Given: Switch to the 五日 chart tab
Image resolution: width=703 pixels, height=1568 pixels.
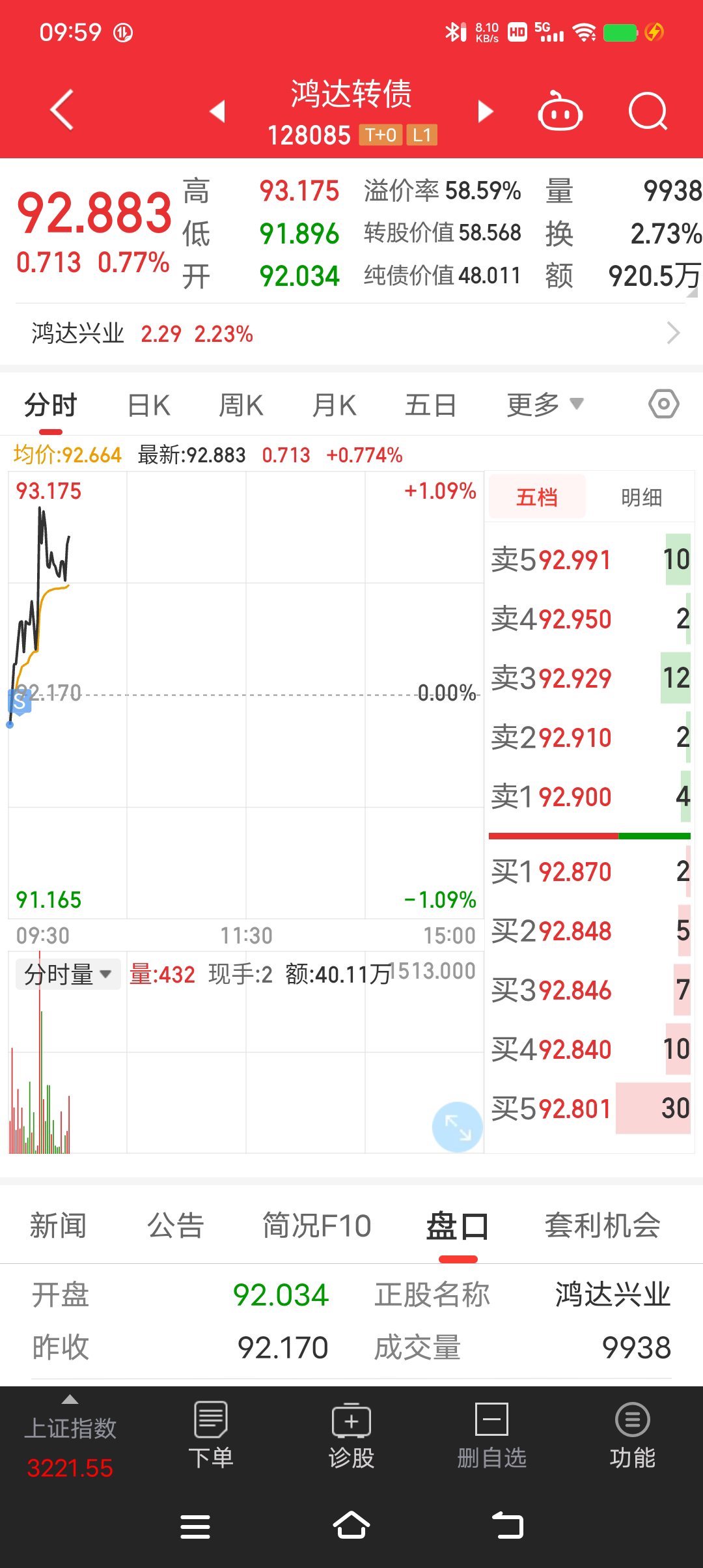Looking at the screenshot, I should (x=430, y=406).
